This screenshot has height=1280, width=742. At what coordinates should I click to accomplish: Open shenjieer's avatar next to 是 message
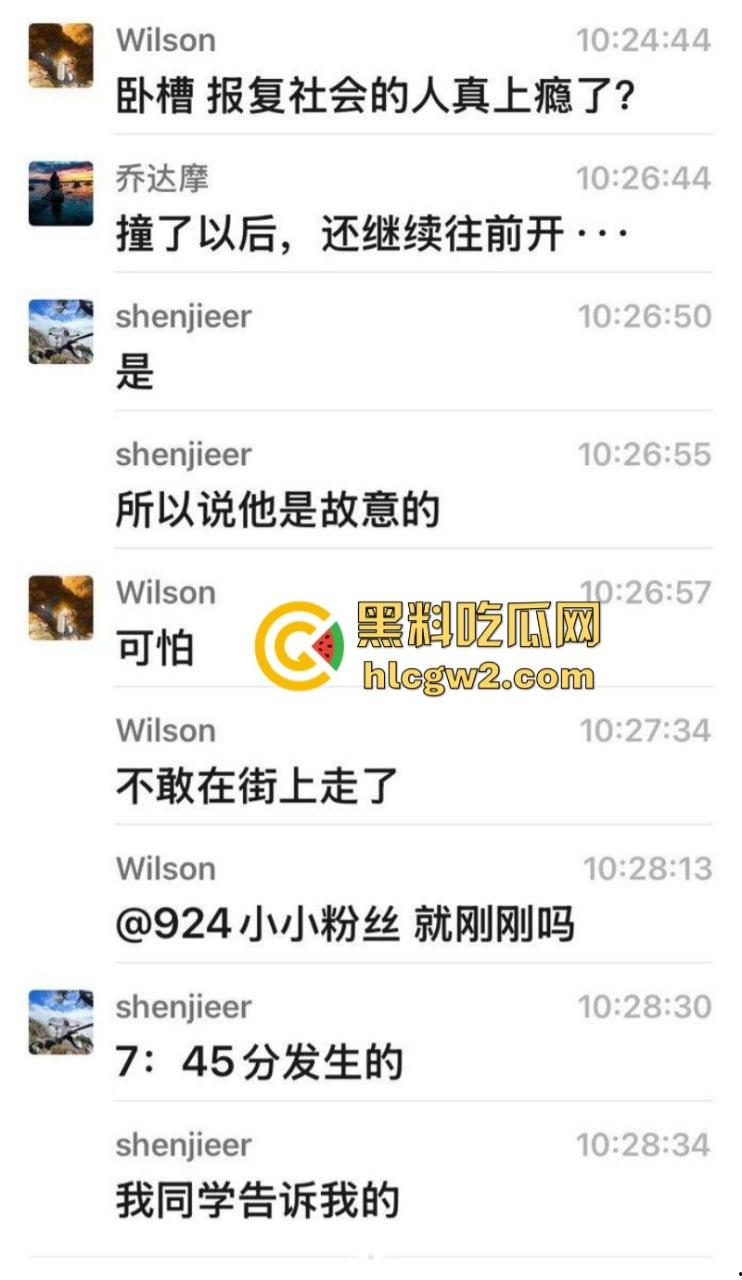pyautogui.click(x=60, y=332)
